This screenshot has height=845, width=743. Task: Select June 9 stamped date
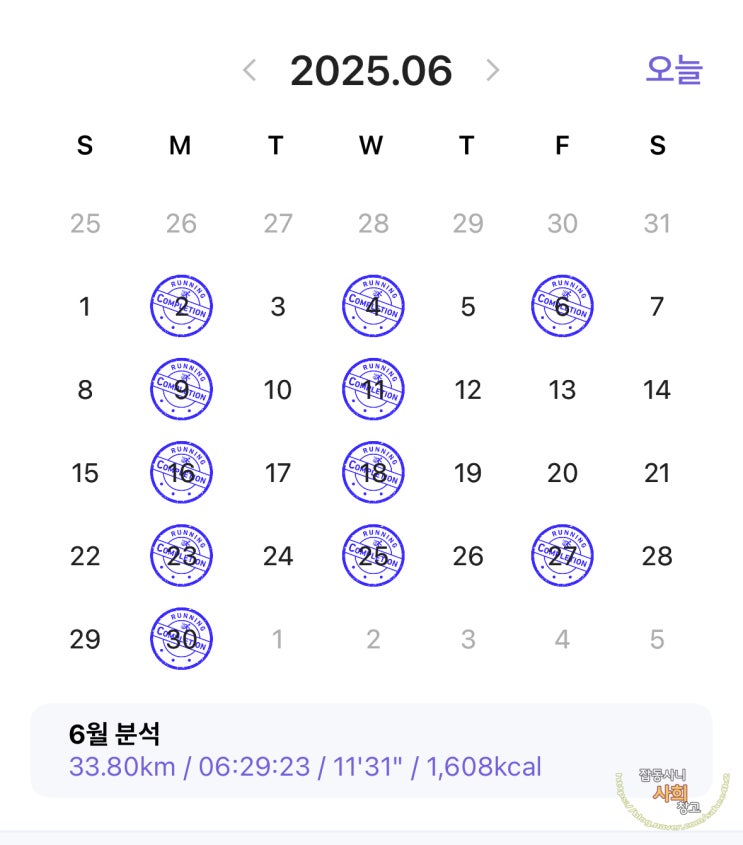coord(182,389)
